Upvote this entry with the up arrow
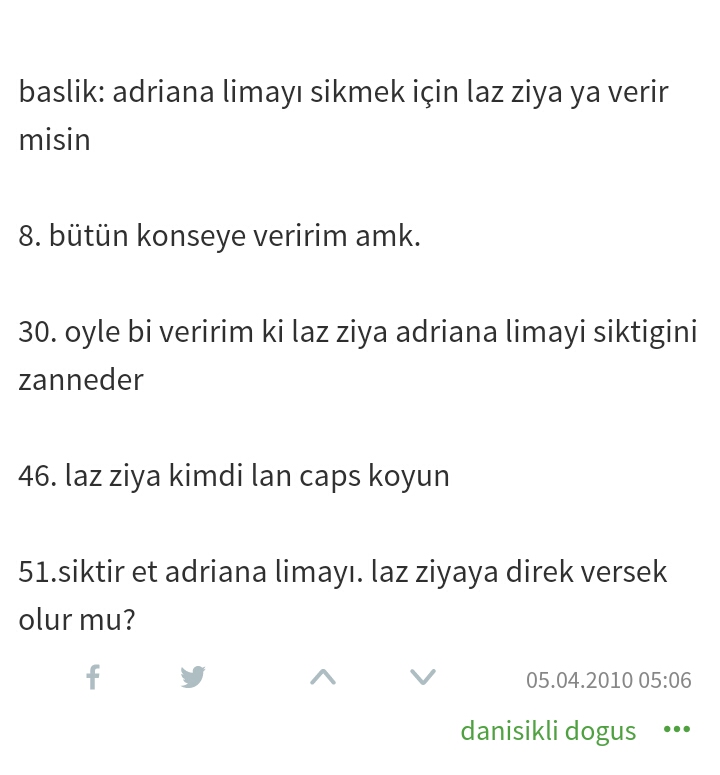The width and height of the screenshot is (720, 775). 323,678
